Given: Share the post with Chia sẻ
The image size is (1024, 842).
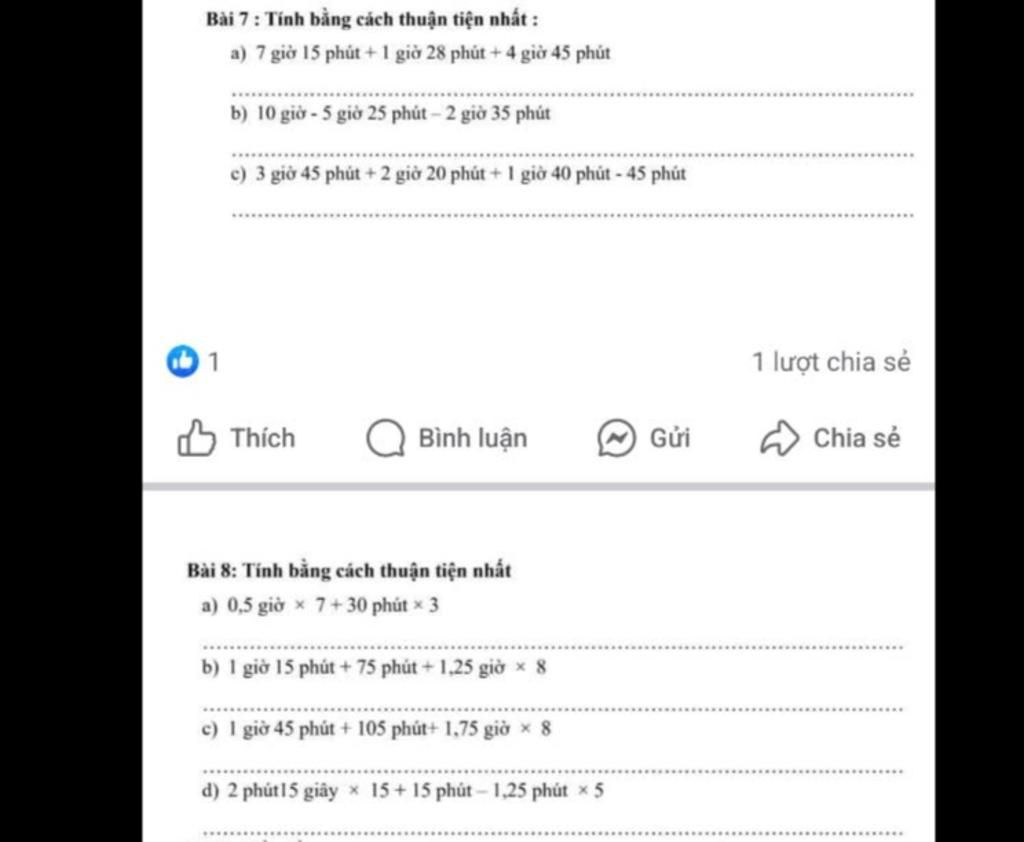Looking at the screenshot, I should (x=831, y=438).
